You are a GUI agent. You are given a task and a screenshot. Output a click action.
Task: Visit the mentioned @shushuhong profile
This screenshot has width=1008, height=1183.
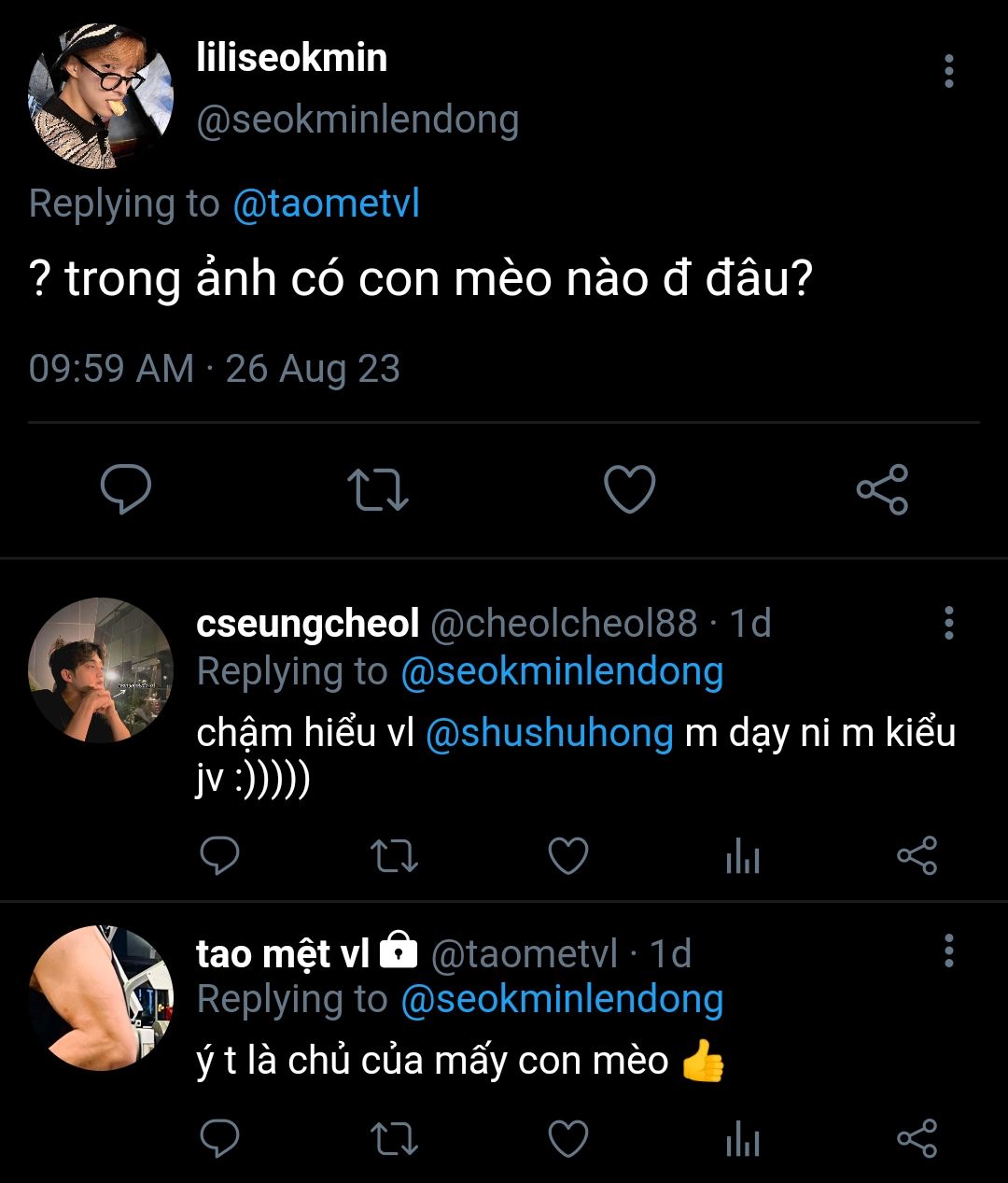(x=549, y=733)
